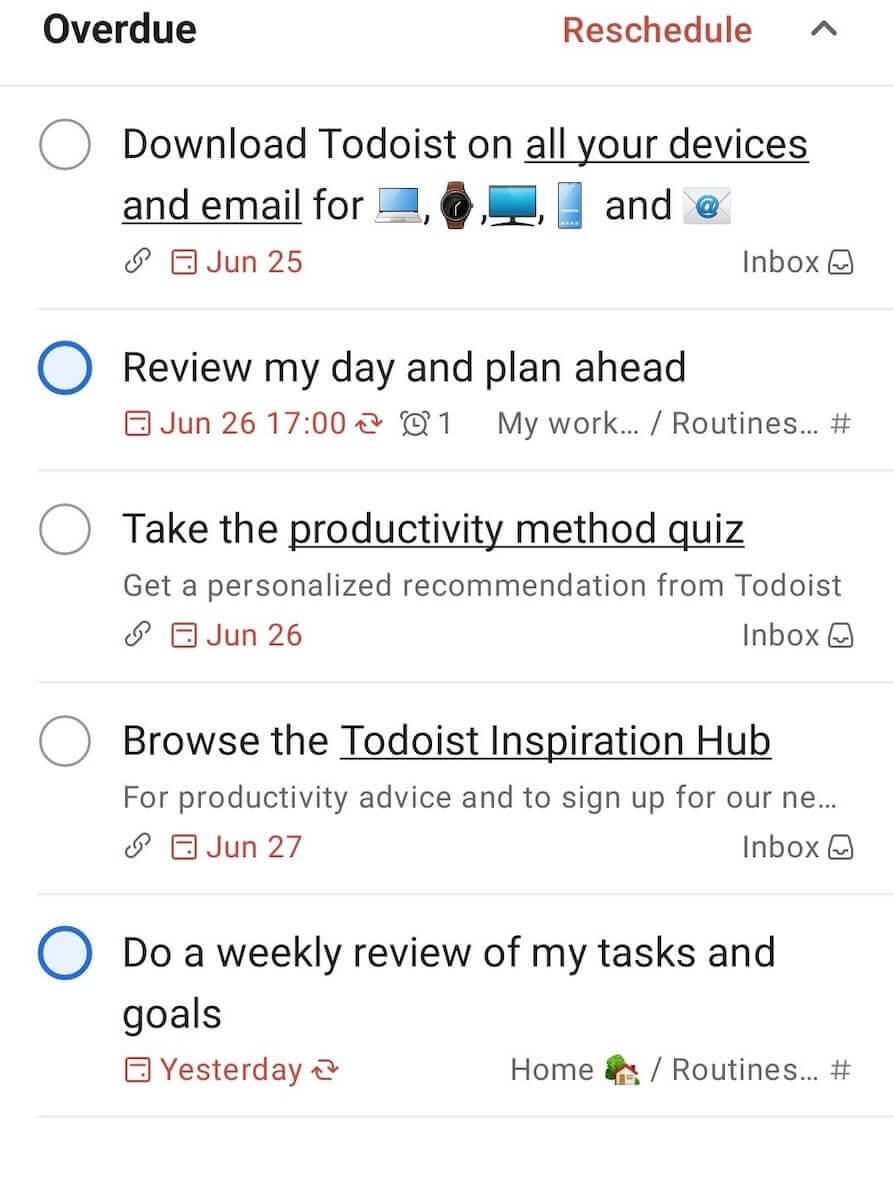Click the calendar icon beside Jun 25
Image resolution: width=894 pixels, height=1200 pixels.
(184, 261)
